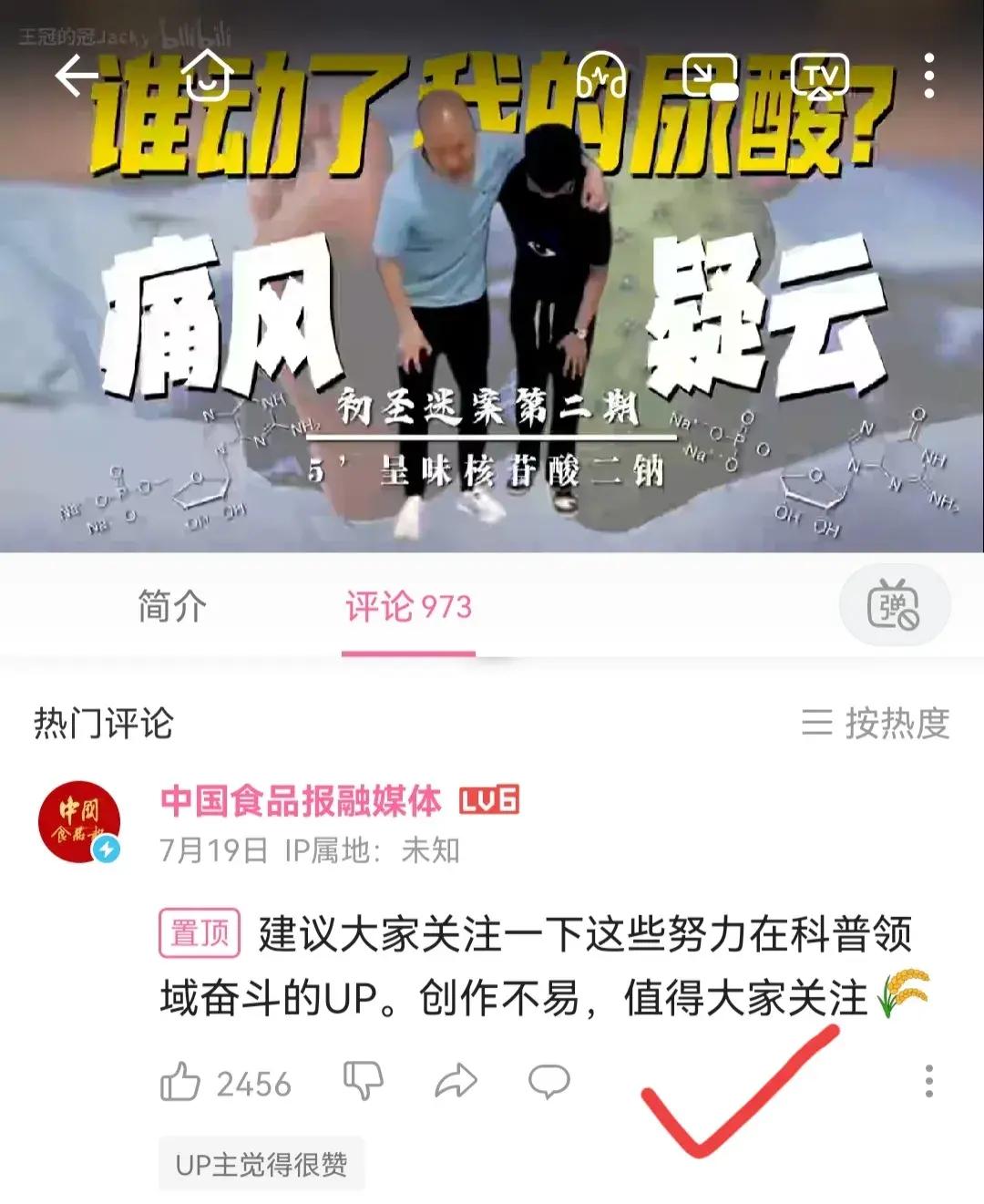The width and height of the screenshot is (984, 1204).
Task: Go back using the arrow on video
Action: (77, 76)
